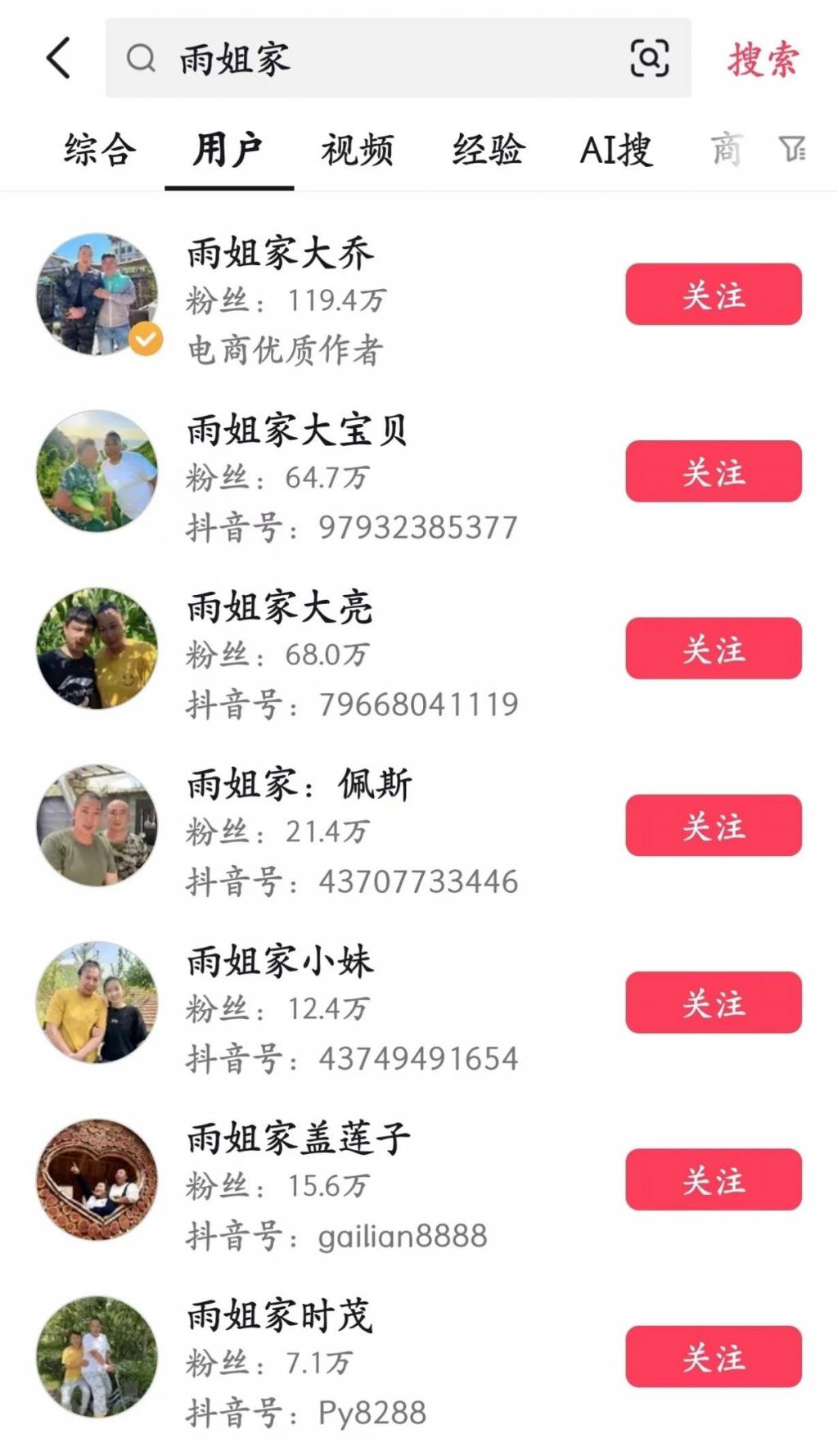Open the filter icon beside the tabs
The height and width of the screenshot is (1456, 838).
[792, 149]
